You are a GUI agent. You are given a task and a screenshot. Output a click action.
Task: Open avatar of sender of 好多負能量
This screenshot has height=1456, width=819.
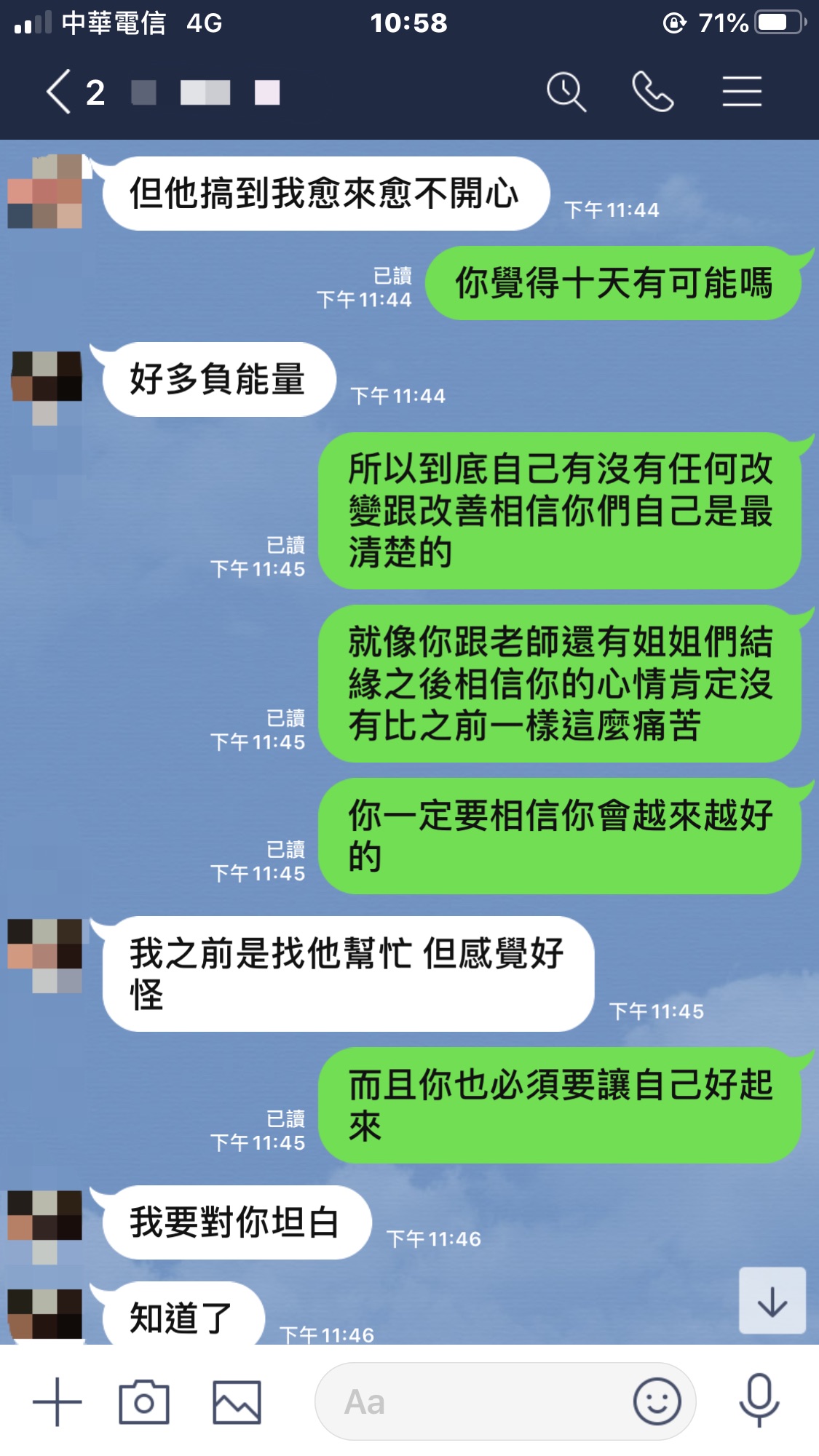pos(46,378)
